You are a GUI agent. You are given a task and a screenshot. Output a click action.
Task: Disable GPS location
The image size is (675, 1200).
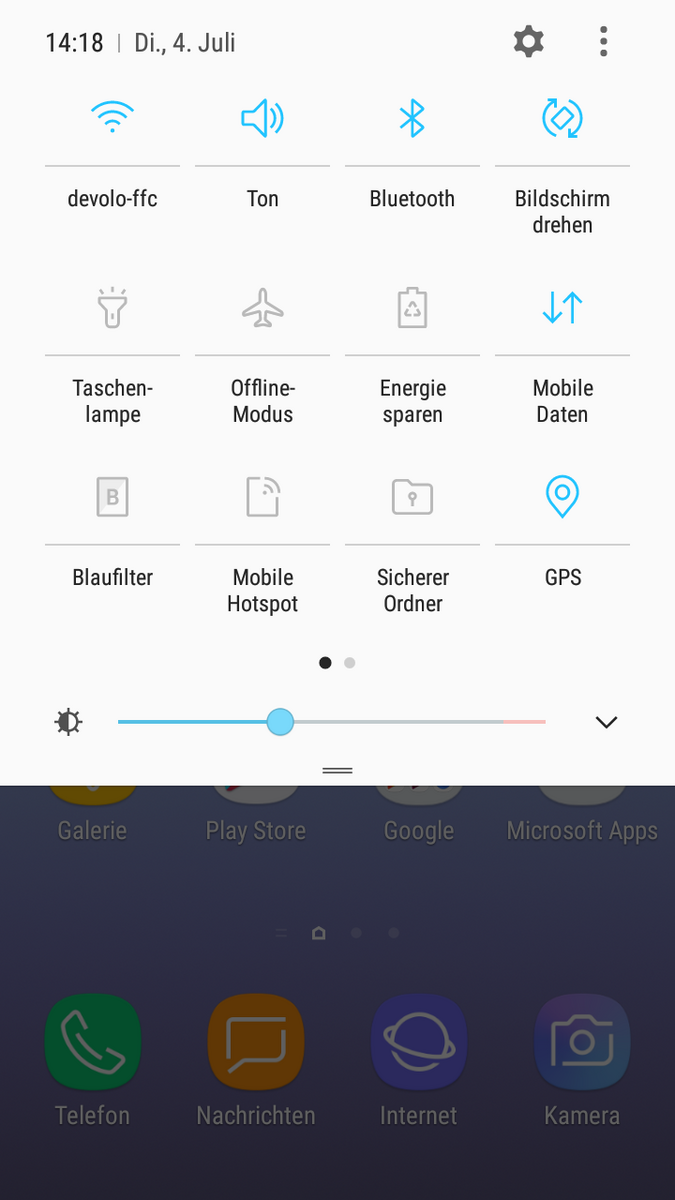562,497
